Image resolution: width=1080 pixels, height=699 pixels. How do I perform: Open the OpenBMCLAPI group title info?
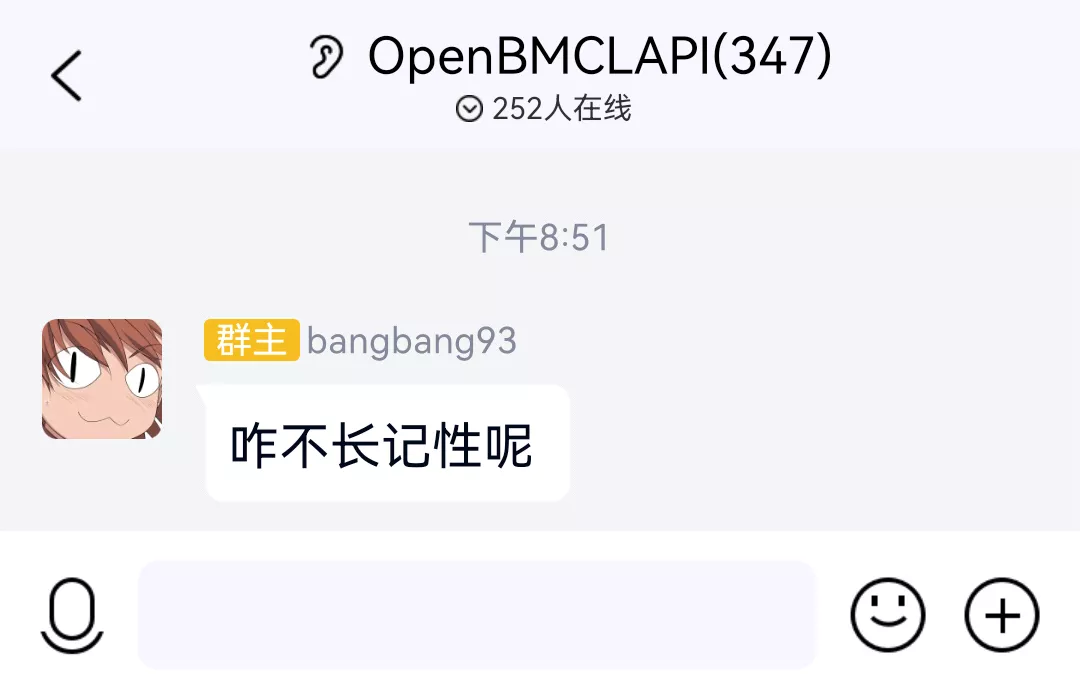pyautogui.click(x=598, y=57)
